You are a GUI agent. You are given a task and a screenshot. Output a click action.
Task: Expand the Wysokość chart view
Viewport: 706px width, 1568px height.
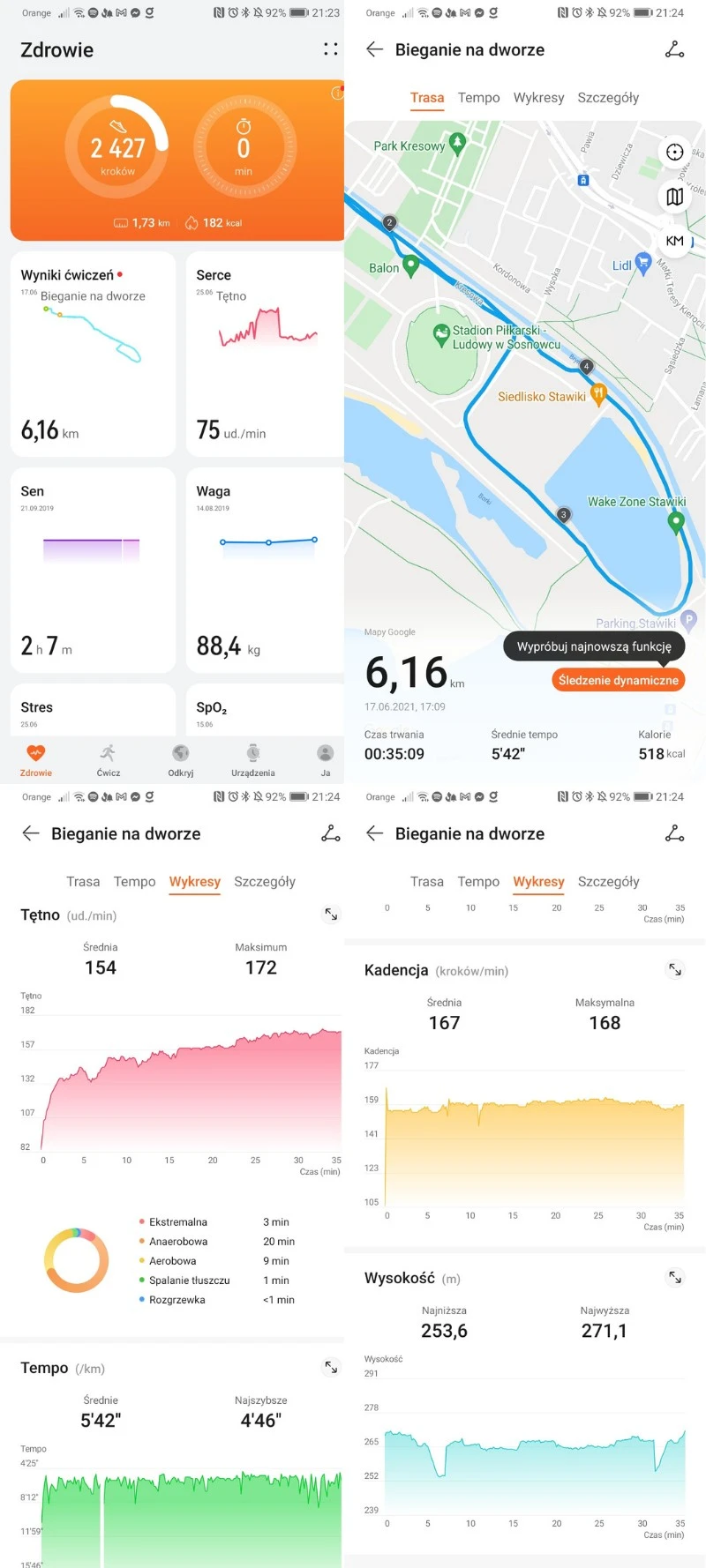coord(675,1277)
